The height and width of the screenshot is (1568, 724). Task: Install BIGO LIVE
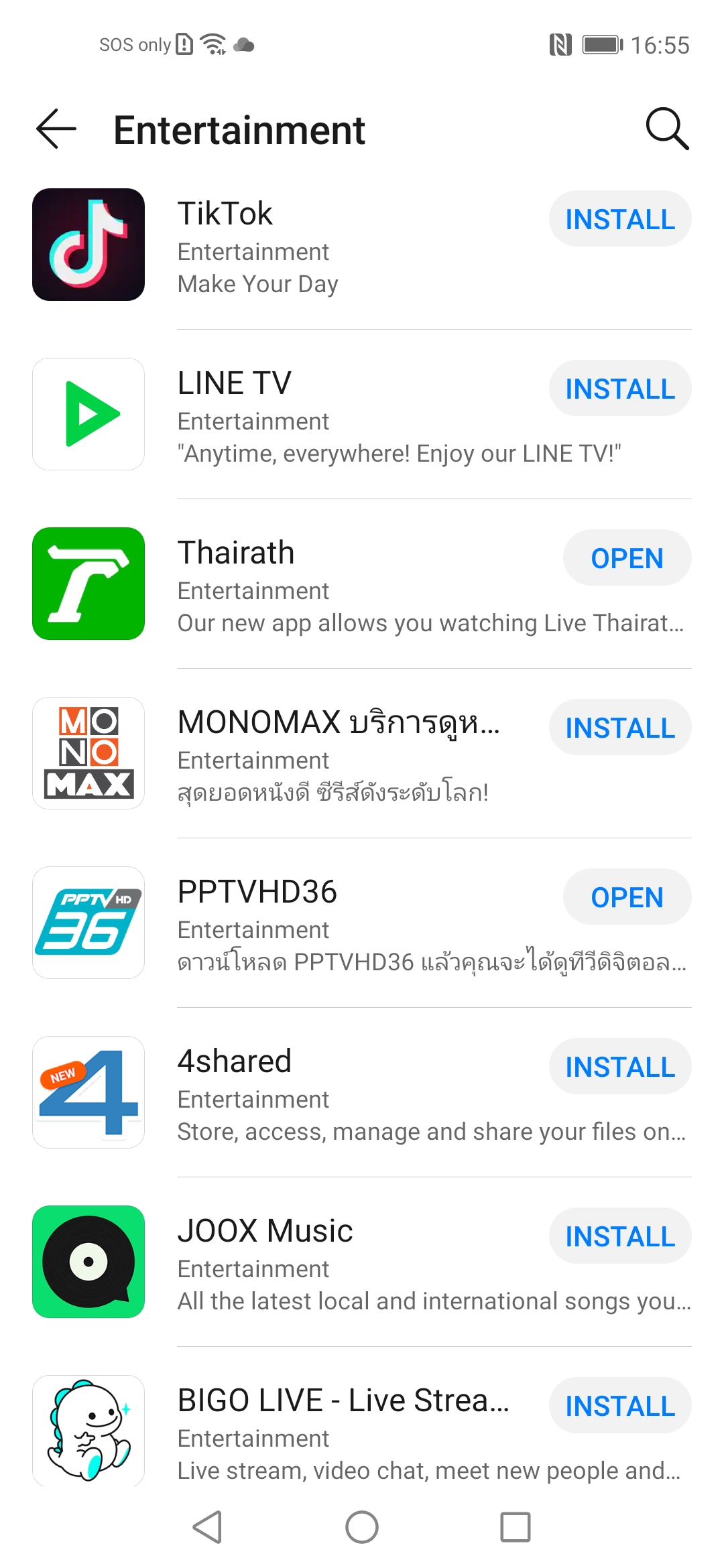click(x=620, y=1406)
